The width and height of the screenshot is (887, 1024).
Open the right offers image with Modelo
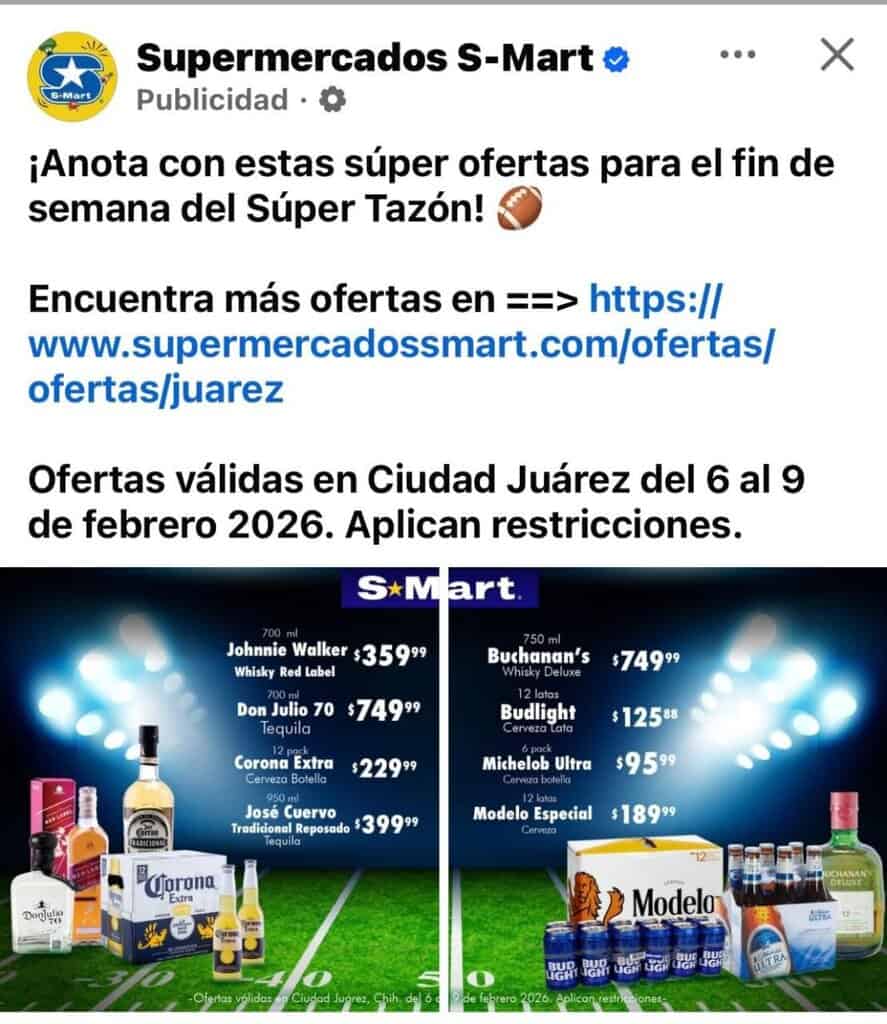[668, 790]
